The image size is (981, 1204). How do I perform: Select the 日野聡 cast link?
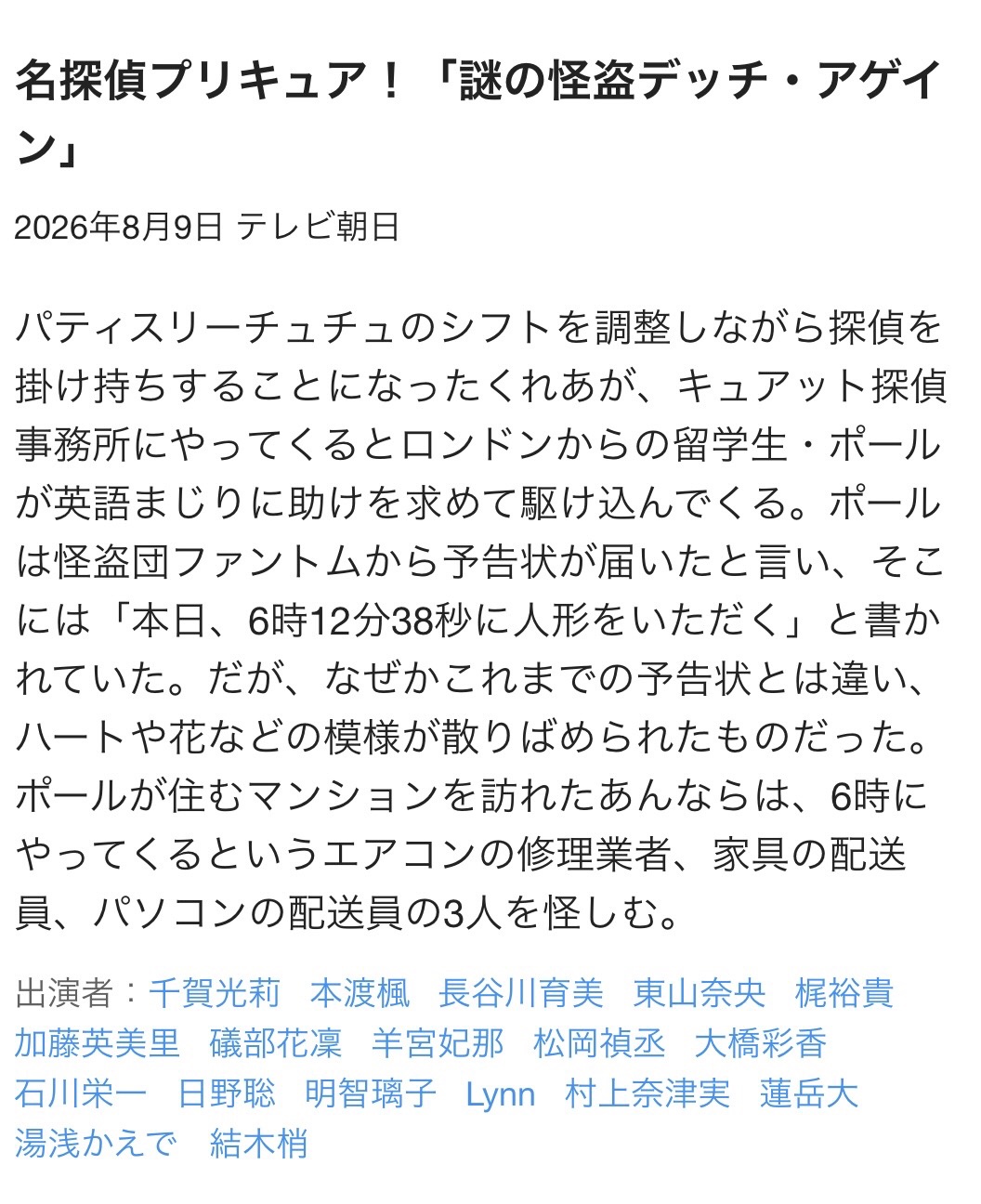tap(227, 1093)
